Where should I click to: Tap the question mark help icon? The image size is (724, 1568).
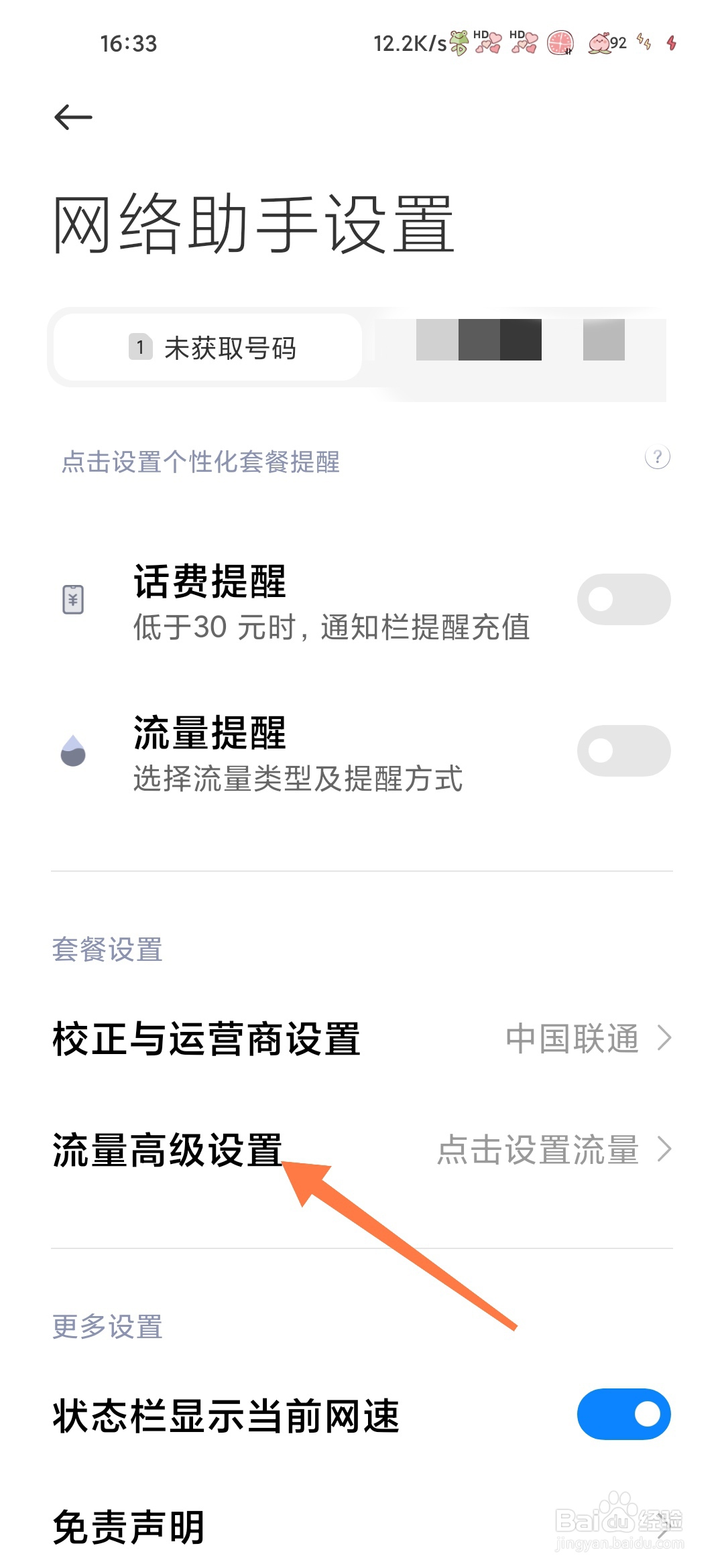tap(657, 457)
